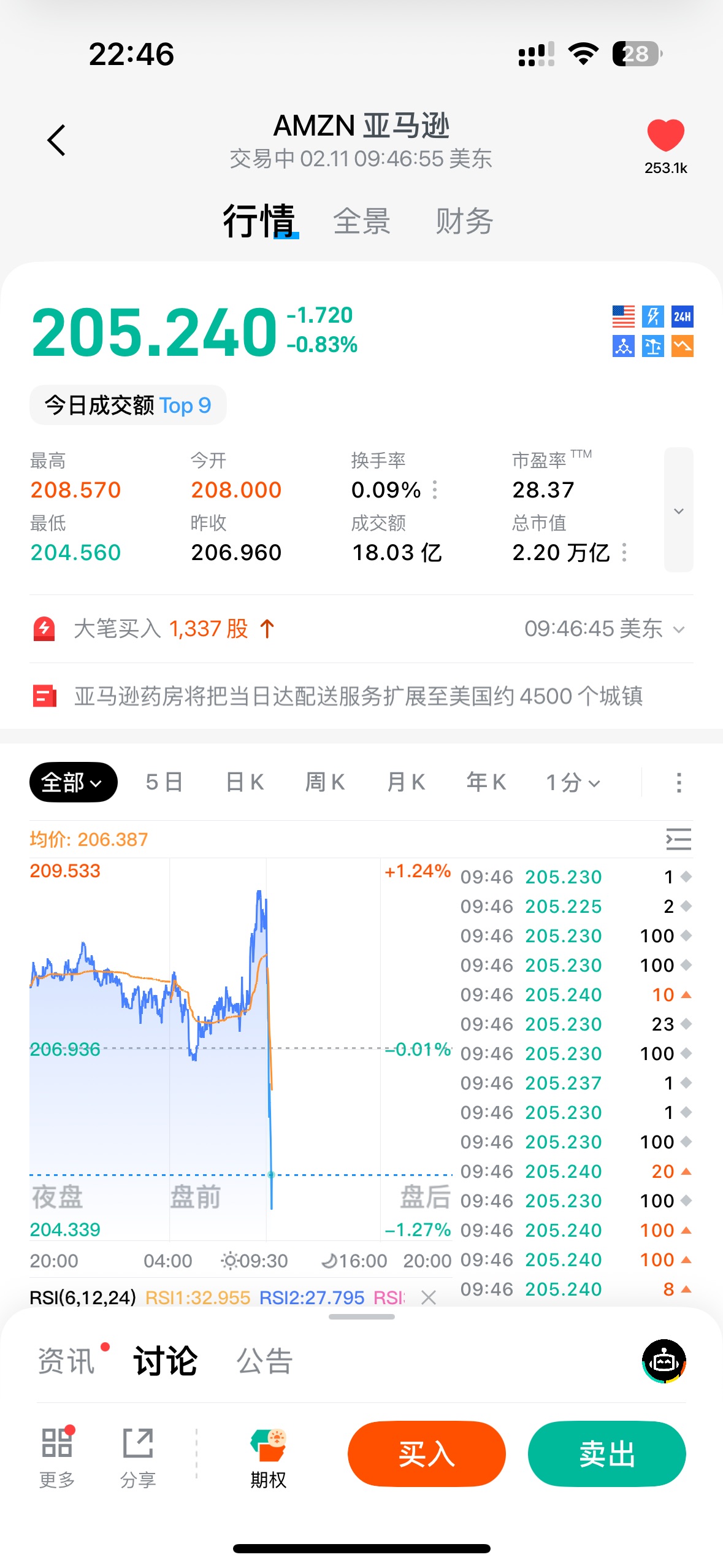Viewport: 723px width, 1568px height.
Task: Go back from the AMZN quote page
Action: tap(56, 140)
